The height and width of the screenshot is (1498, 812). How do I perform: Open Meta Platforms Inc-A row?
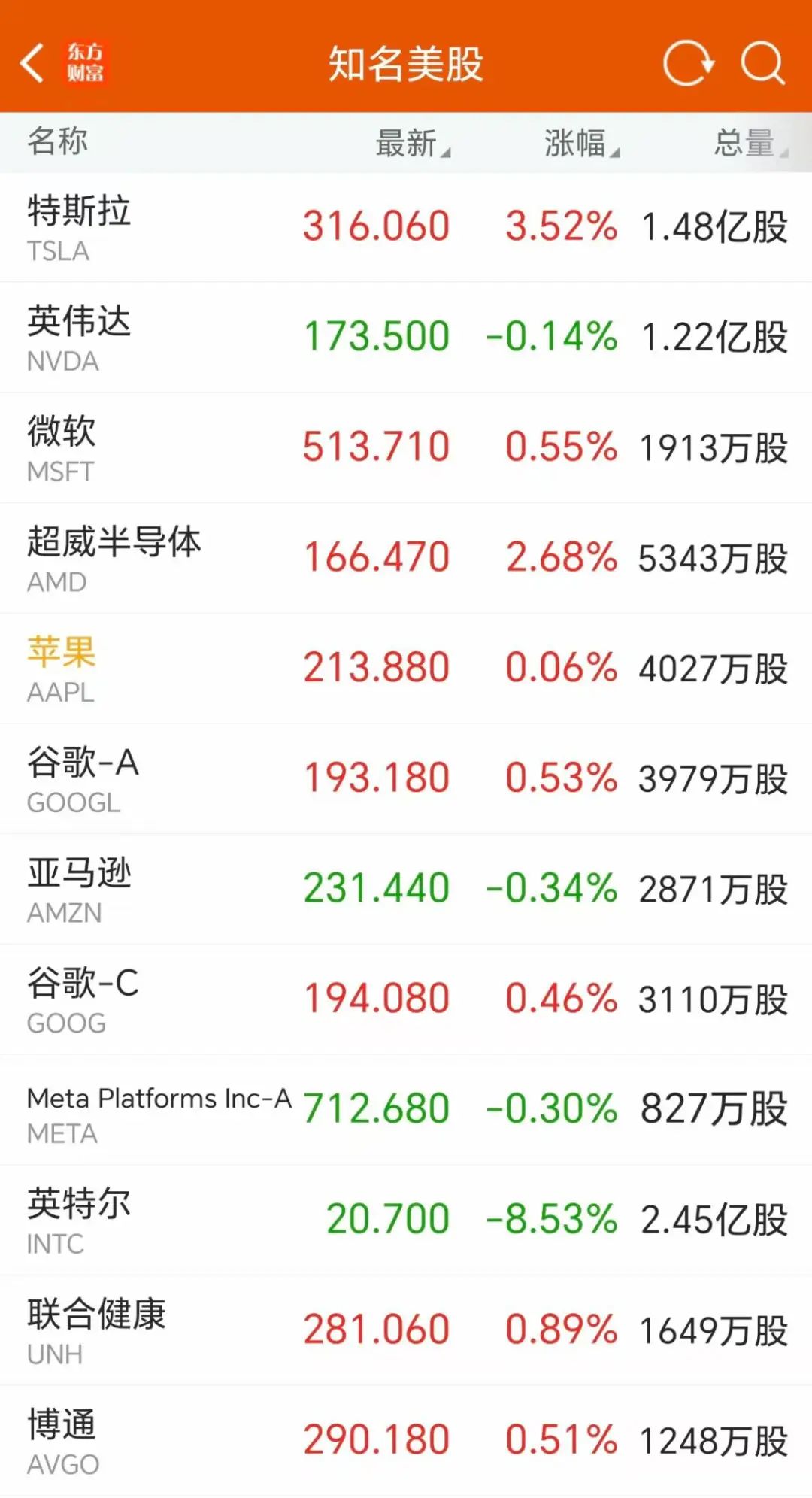[406, 1110]
